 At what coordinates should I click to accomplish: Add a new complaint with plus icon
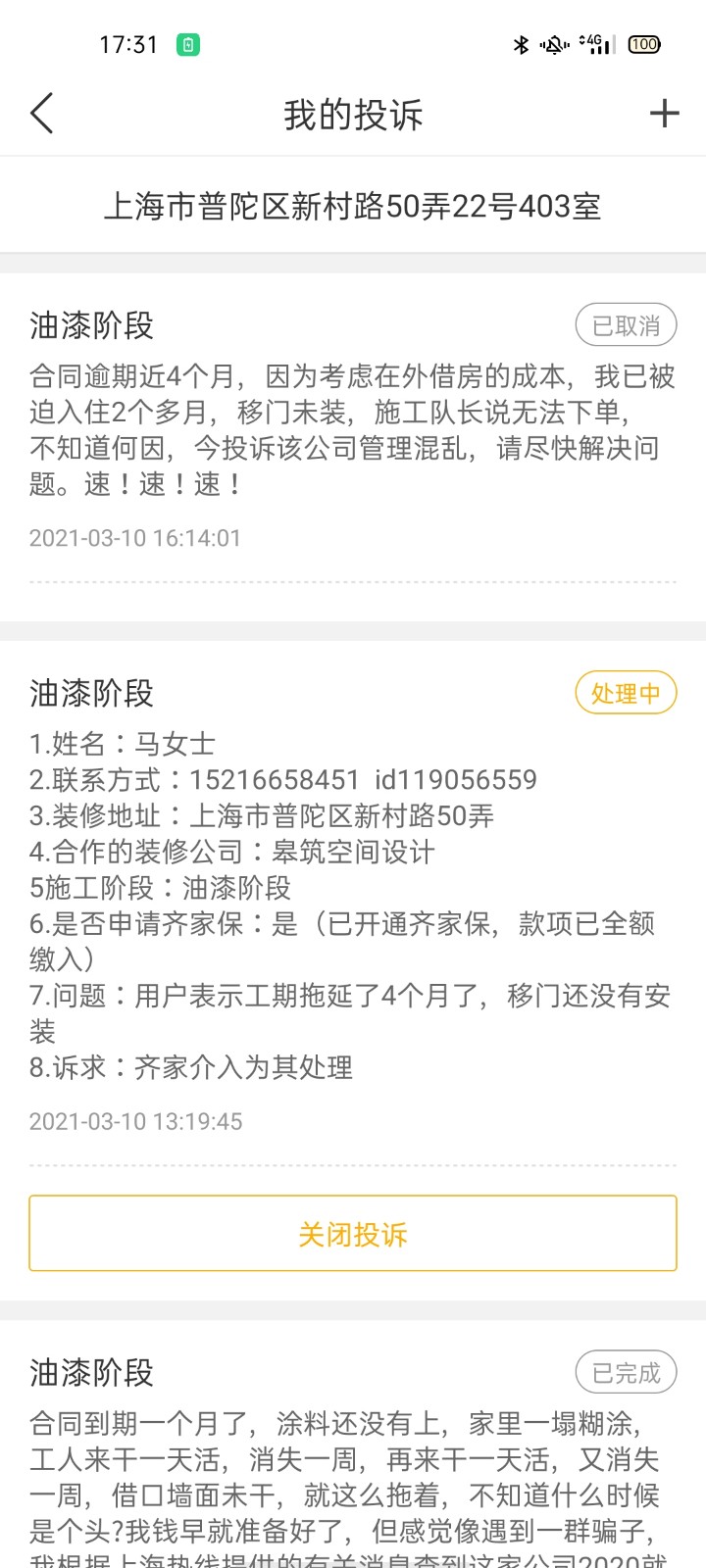tap(664, 114)
